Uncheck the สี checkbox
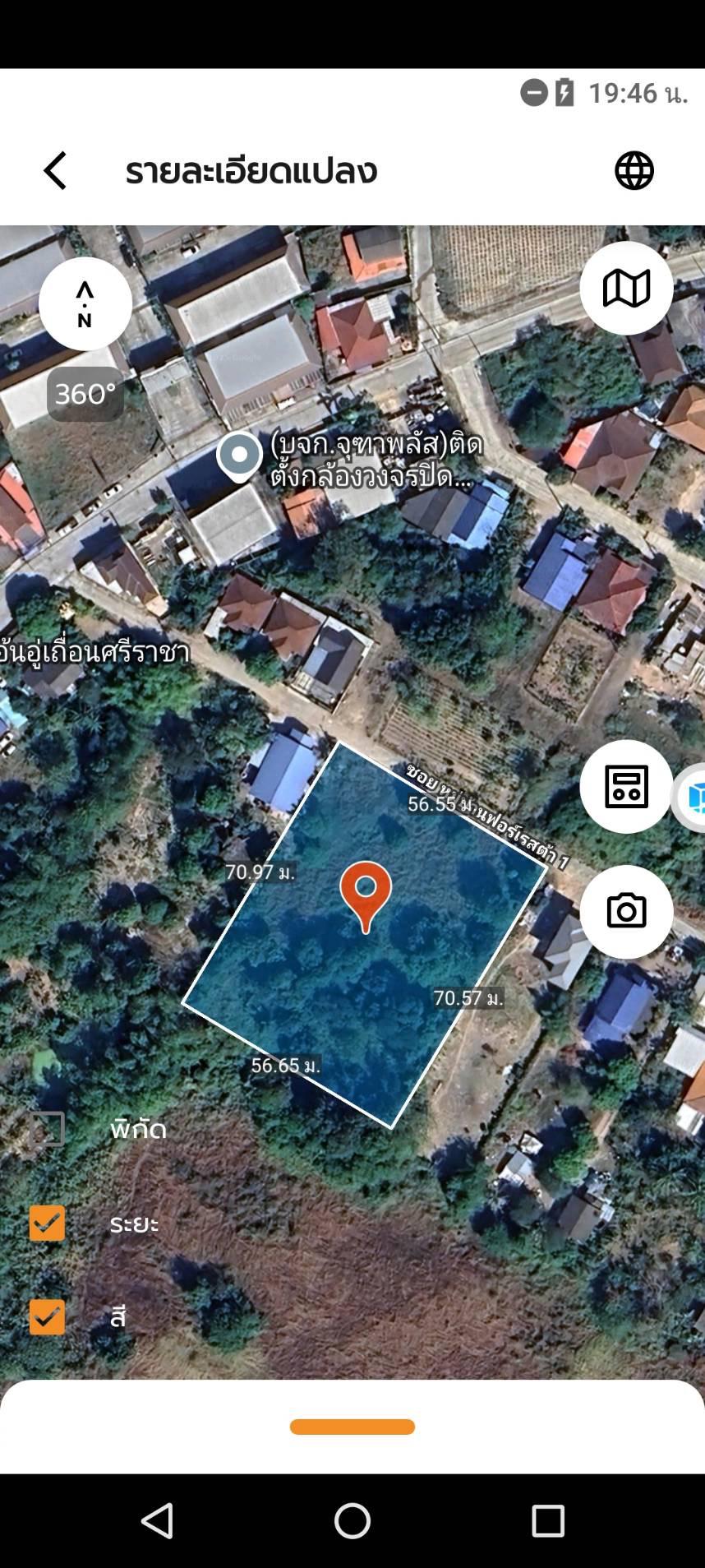 [x=47, y=1316]
